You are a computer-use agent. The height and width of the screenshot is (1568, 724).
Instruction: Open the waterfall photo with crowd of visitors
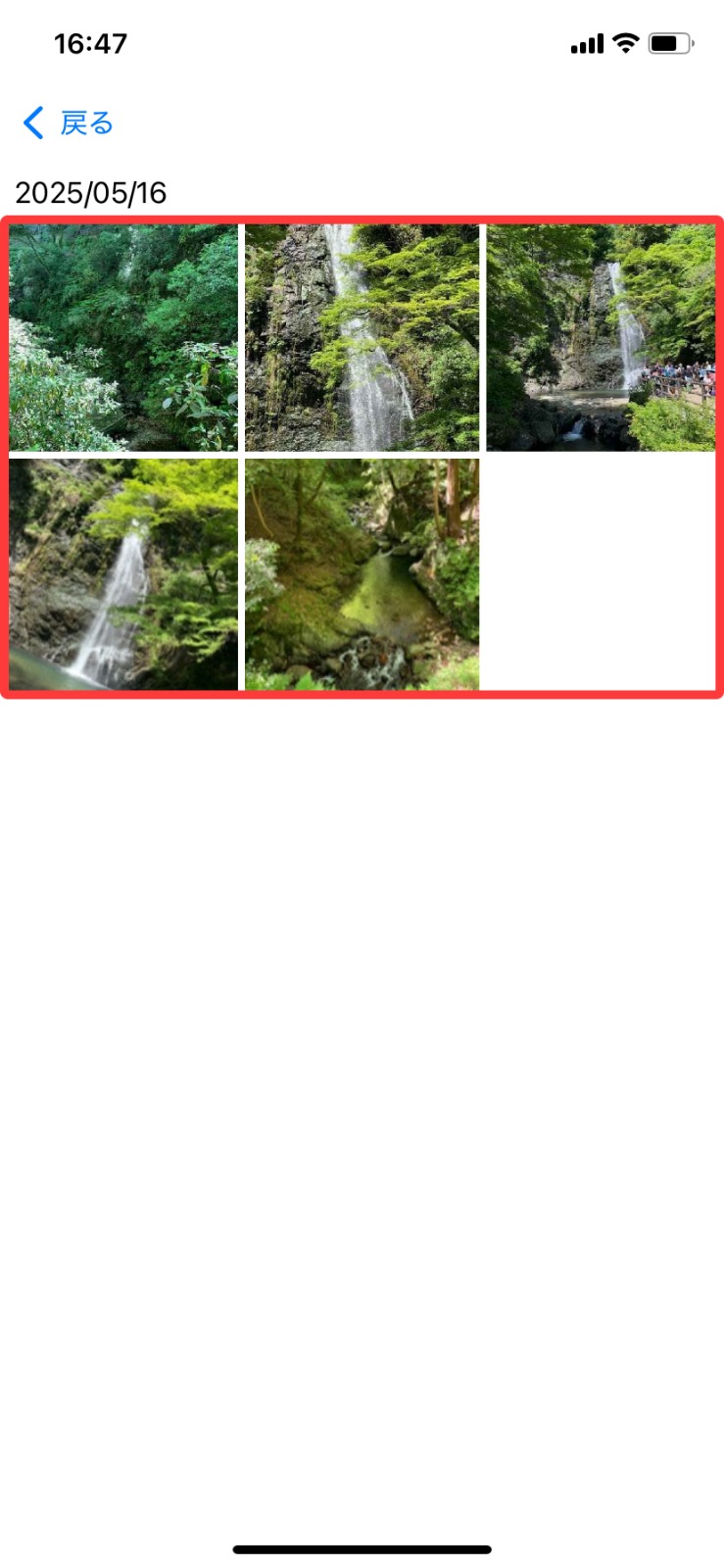point(601,337)
